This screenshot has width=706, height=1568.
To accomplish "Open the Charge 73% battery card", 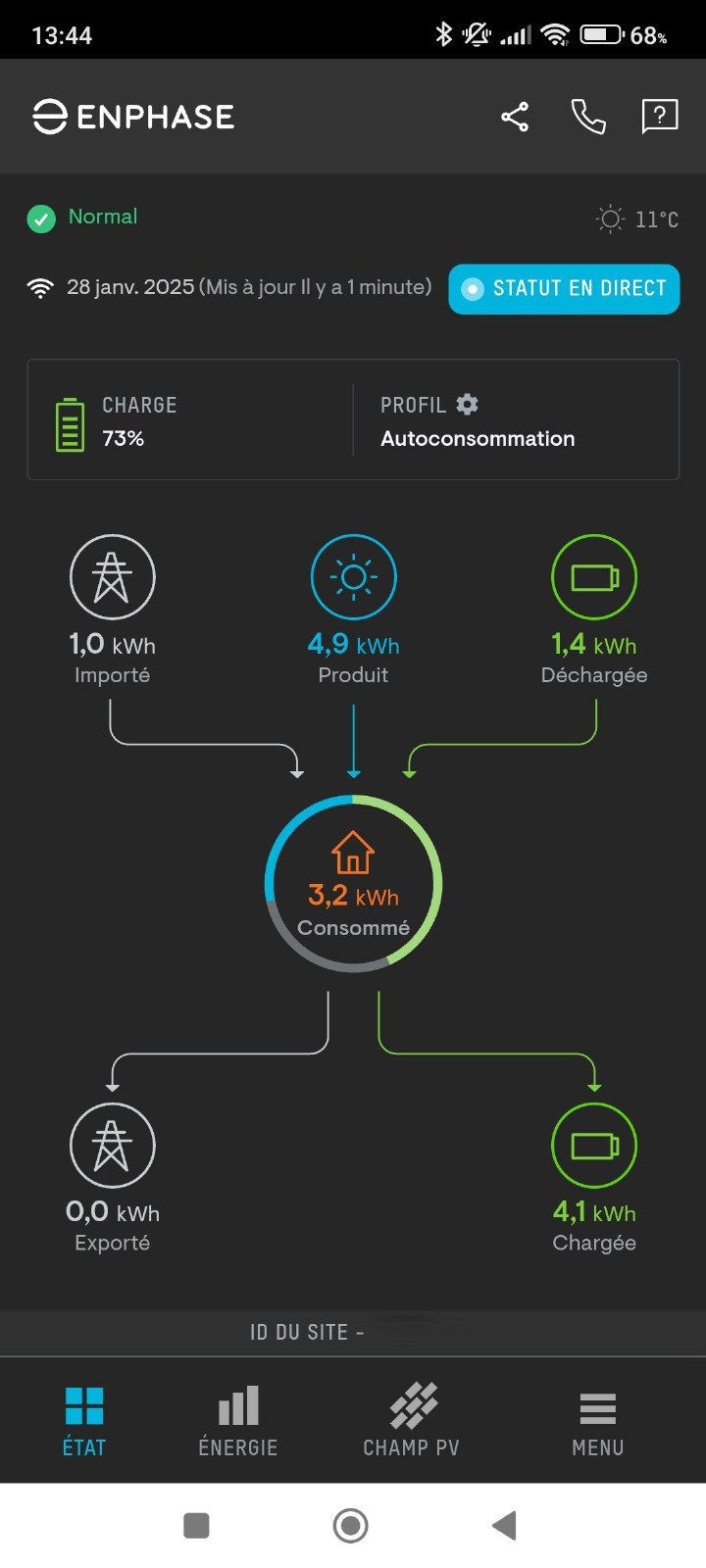I will pos(190,421).
